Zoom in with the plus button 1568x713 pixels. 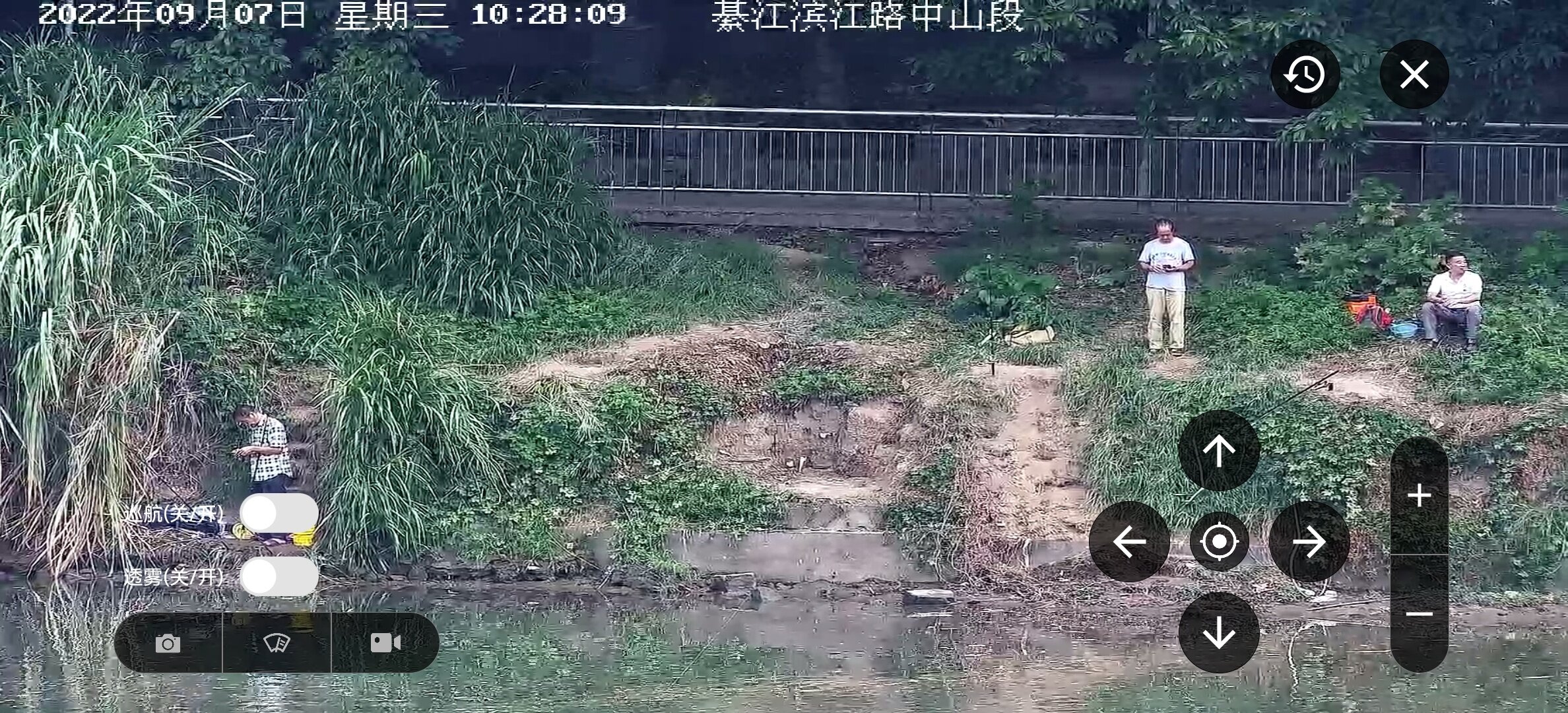click(1419, 496)
